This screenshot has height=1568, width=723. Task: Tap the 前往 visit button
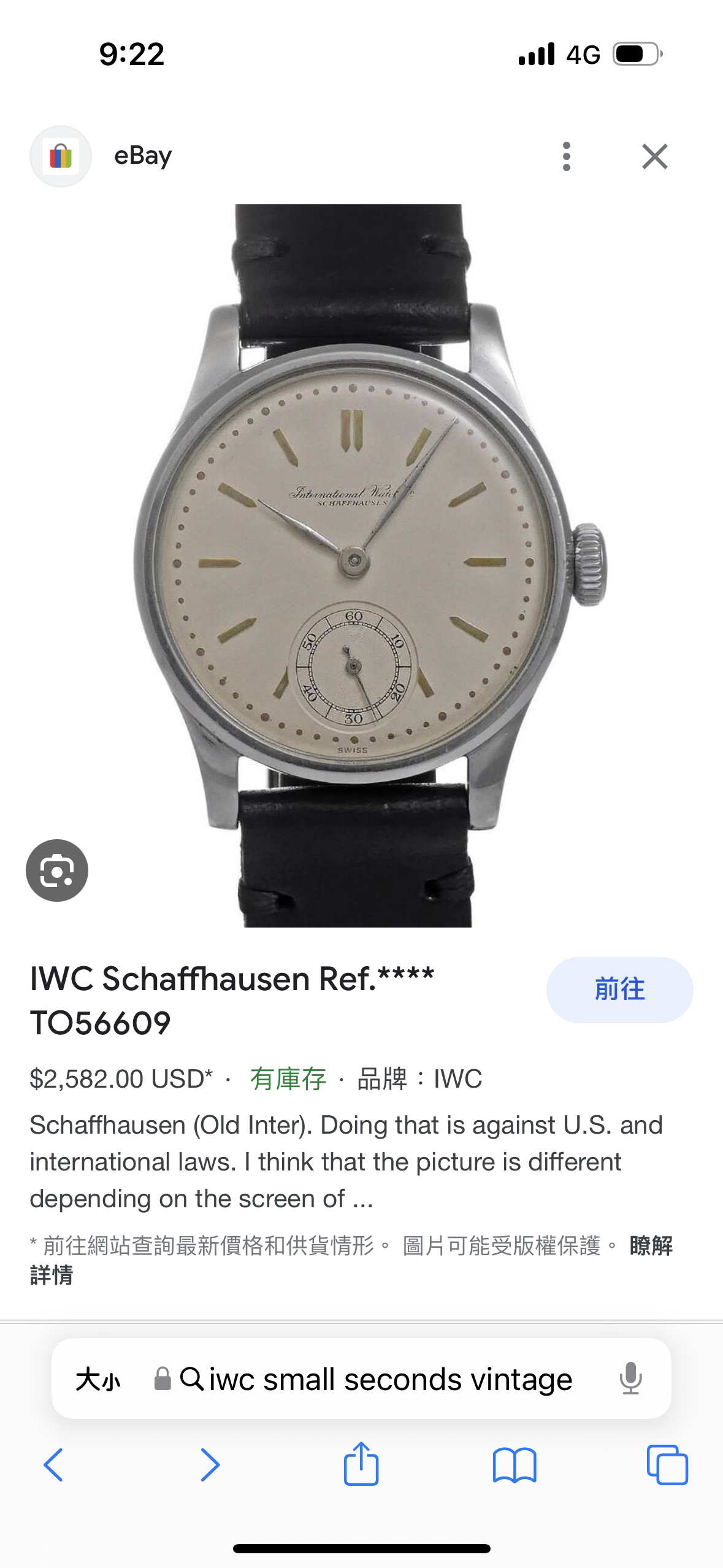pyautogui.click(x=619, y=990)
